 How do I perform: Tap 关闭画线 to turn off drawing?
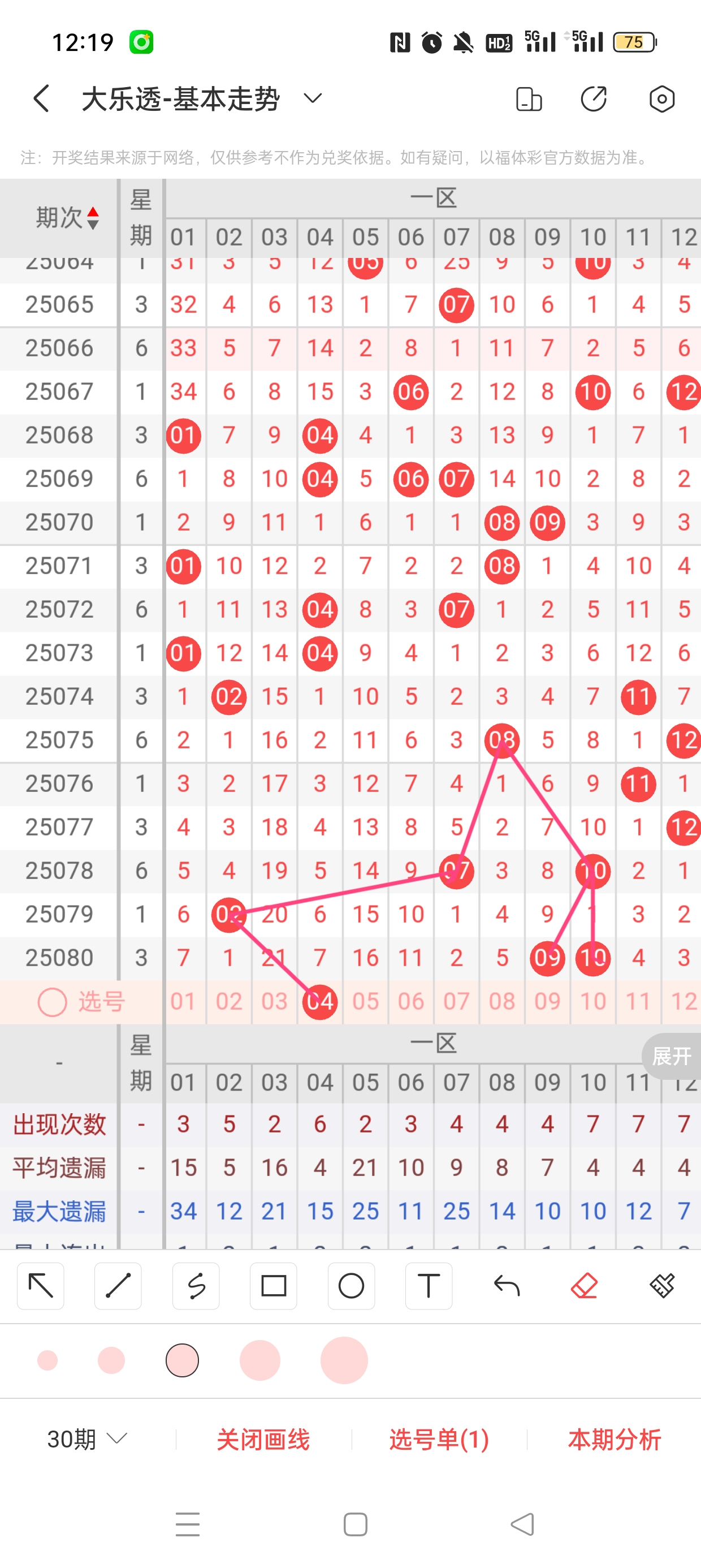263,1440
